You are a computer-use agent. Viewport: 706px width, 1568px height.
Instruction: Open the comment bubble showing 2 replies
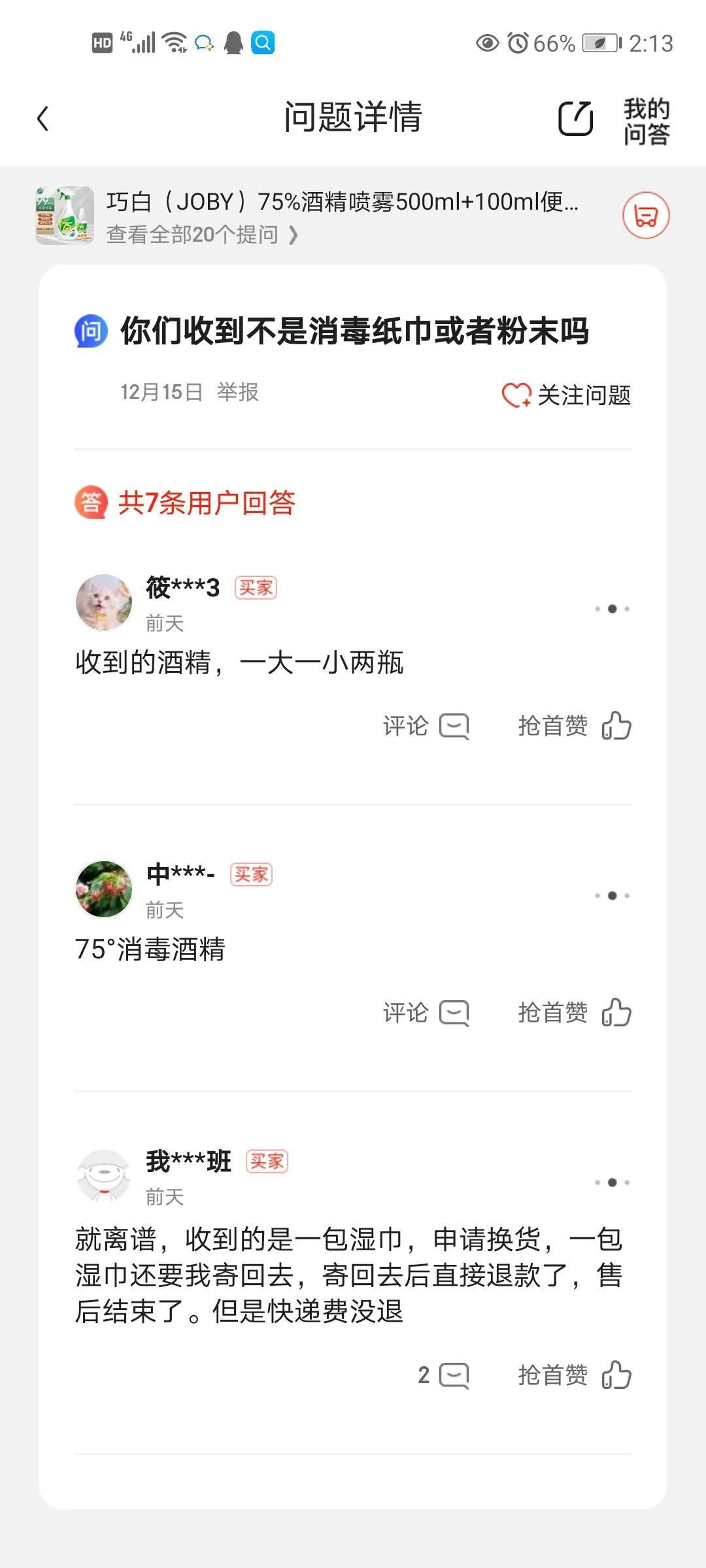pyautogui.click(x=452, y=1374)
